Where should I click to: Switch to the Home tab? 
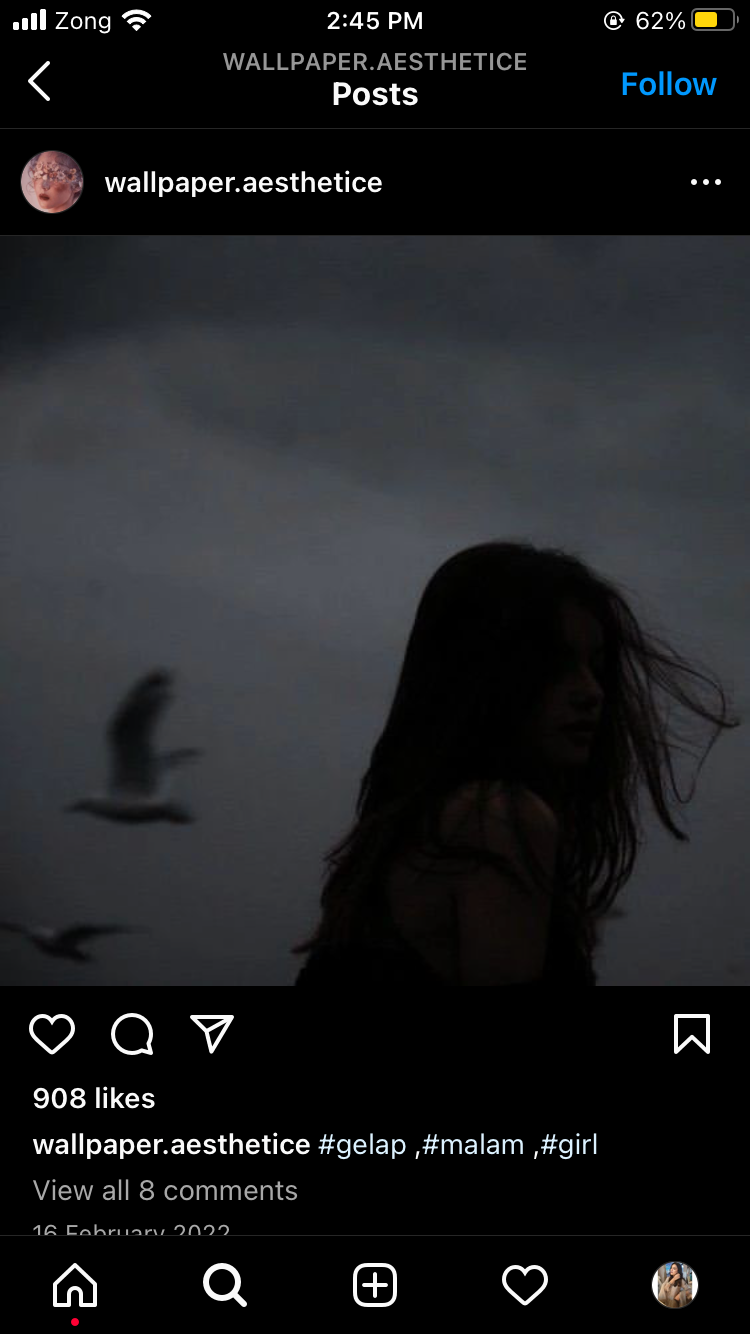[75, 1285]
